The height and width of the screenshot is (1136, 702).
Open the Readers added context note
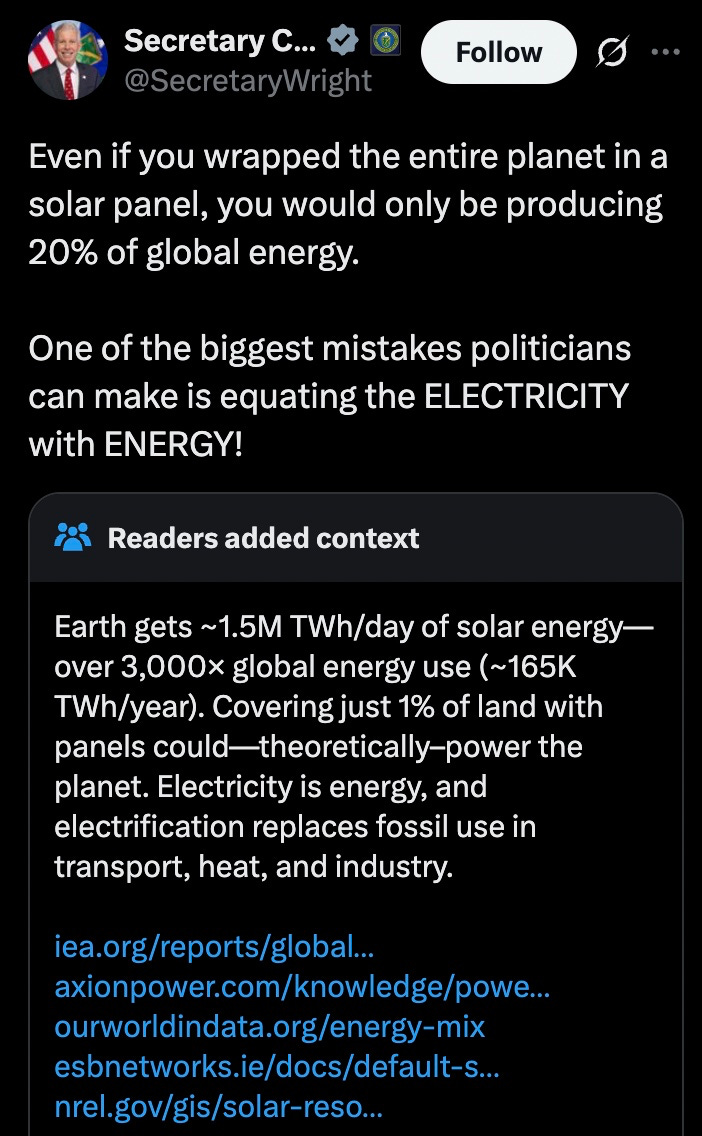click(262, 538)
